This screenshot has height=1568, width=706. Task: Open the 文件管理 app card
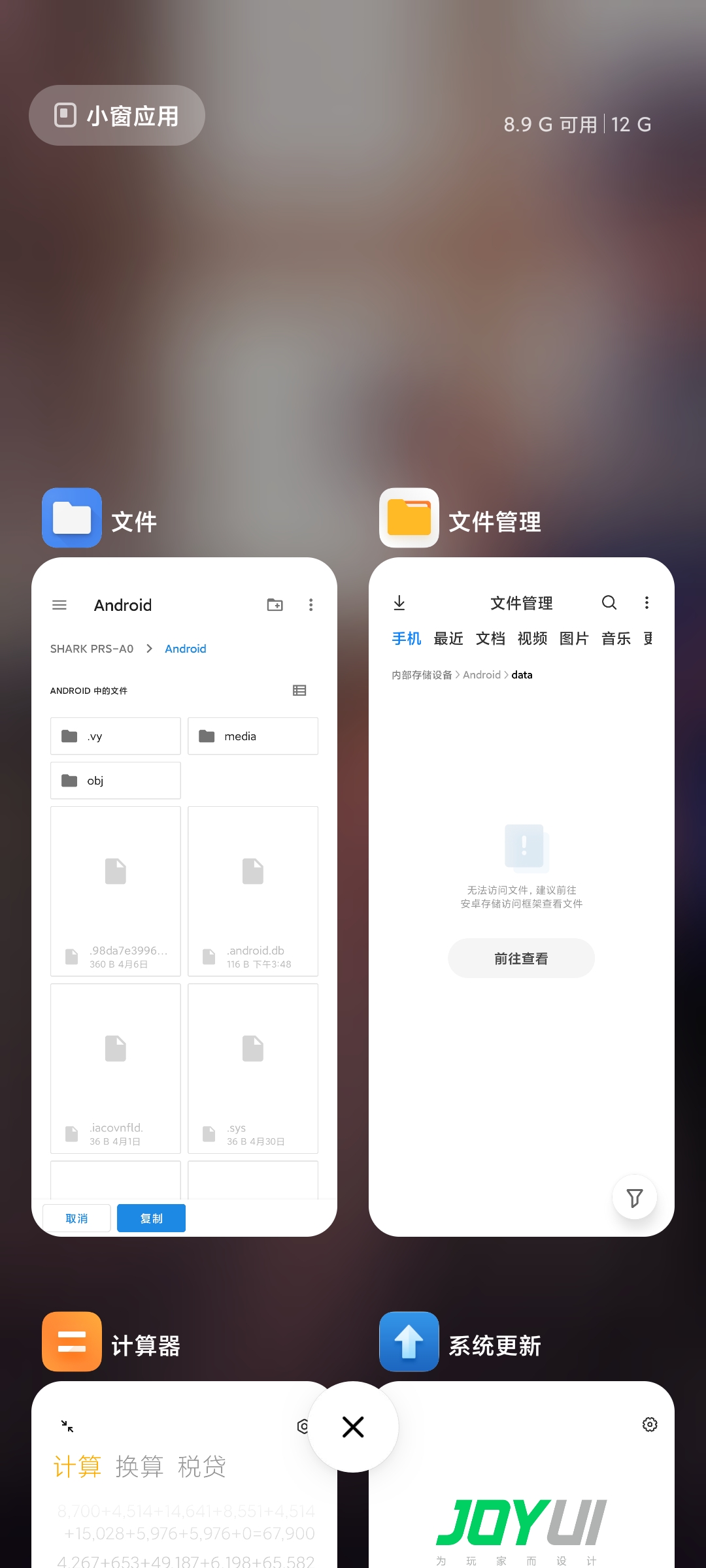coord(522,896)
